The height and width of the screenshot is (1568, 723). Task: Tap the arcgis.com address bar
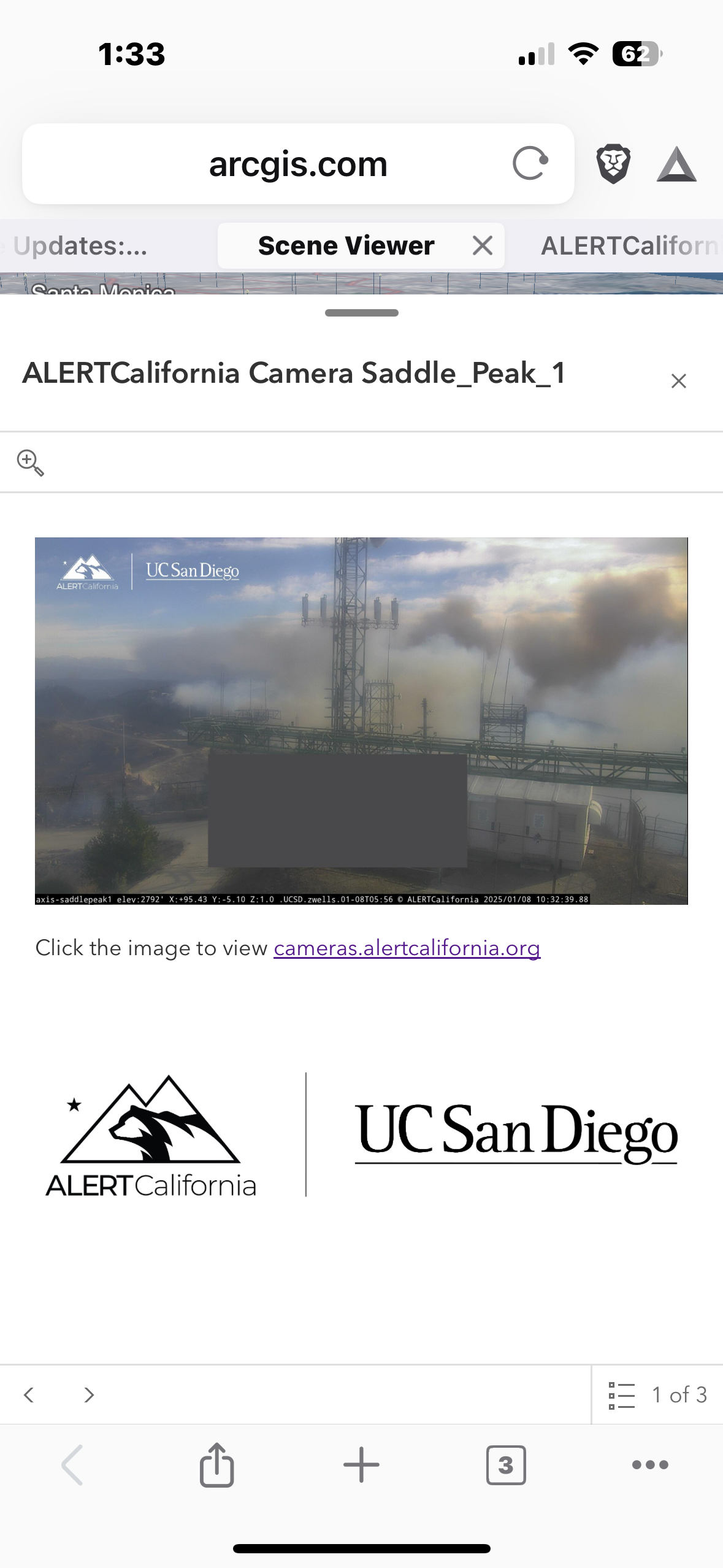pos(298,164)
